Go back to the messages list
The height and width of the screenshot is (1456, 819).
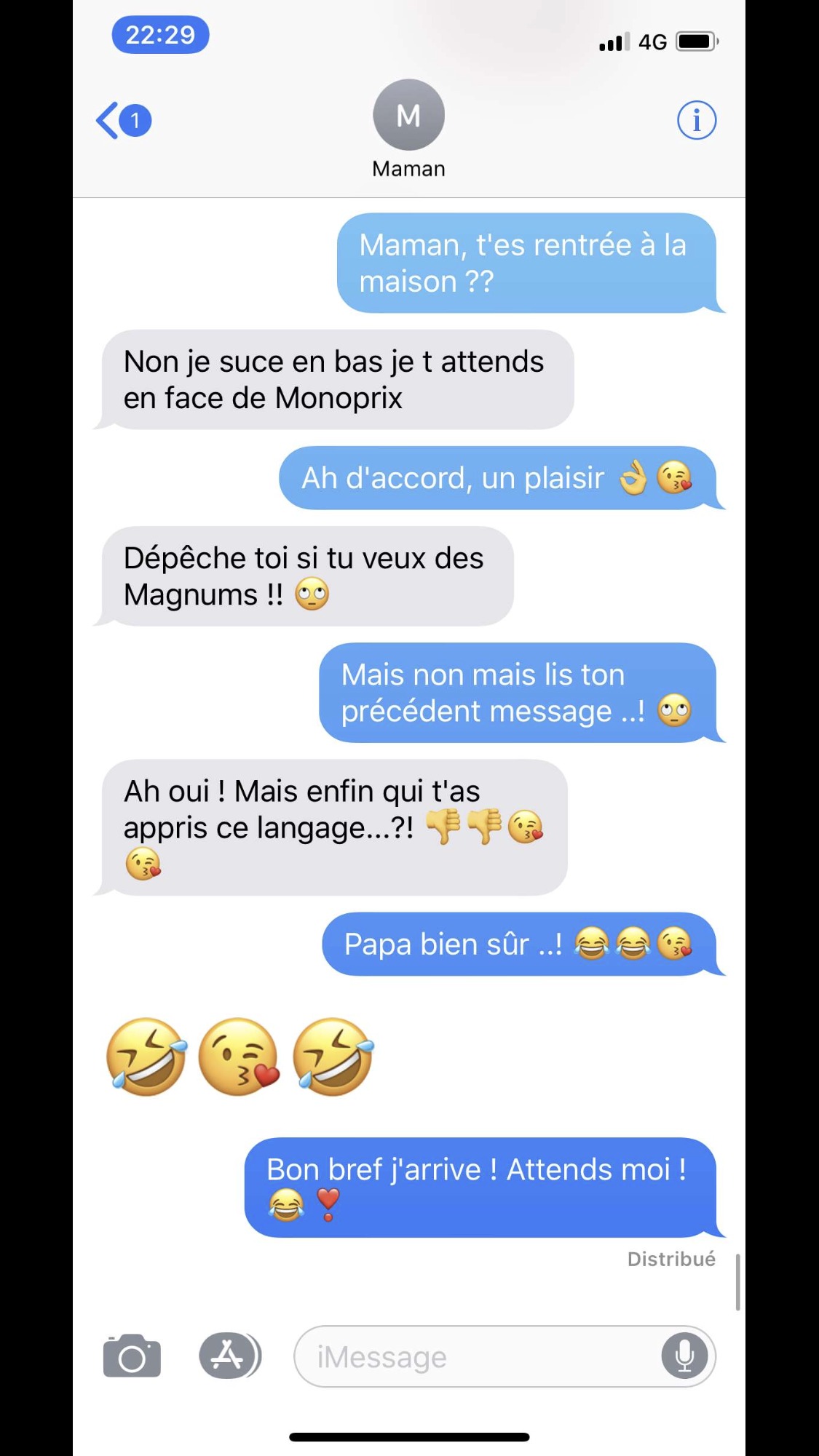(122, 121)
